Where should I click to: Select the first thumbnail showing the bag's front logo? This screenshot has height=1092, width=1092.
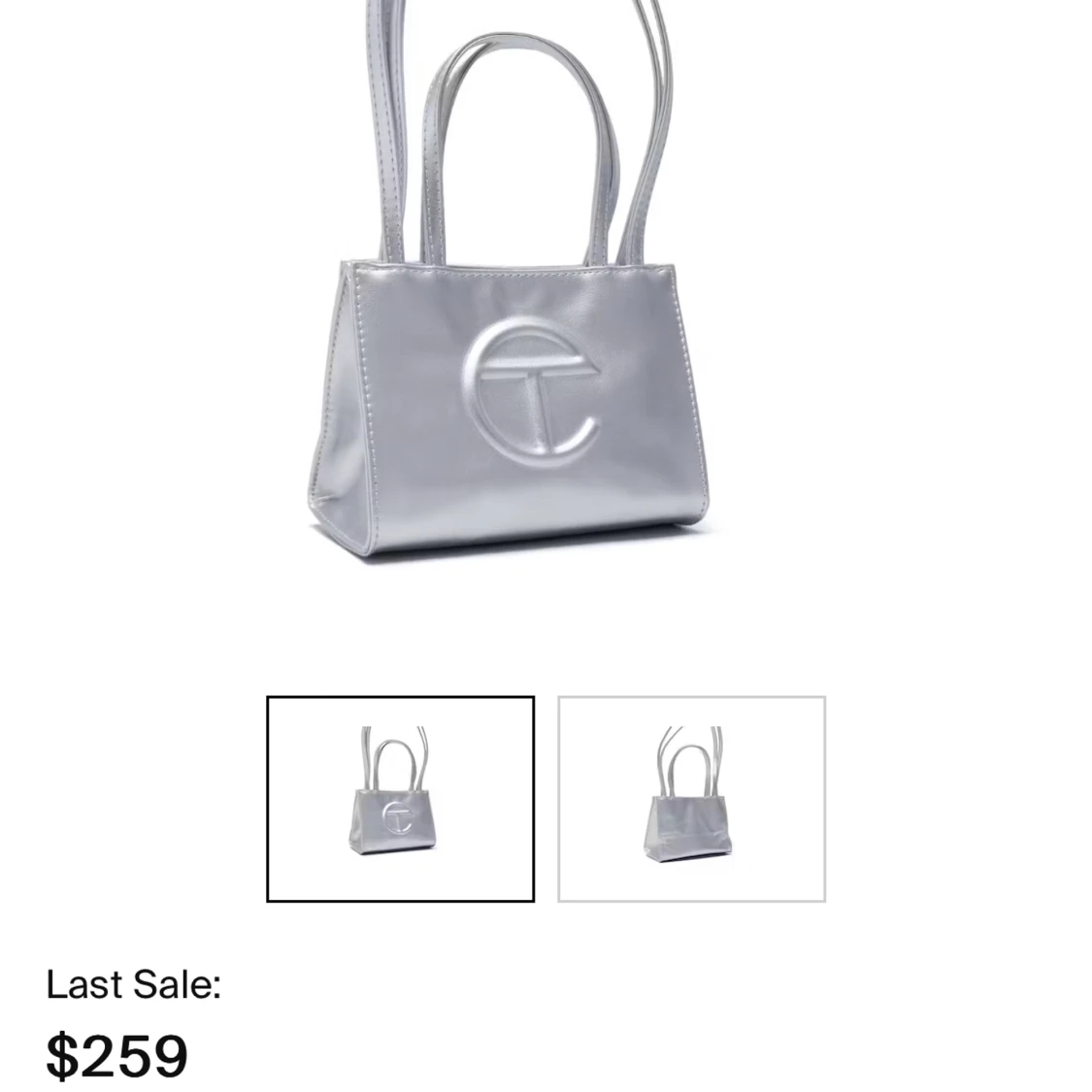coord(400,799)
